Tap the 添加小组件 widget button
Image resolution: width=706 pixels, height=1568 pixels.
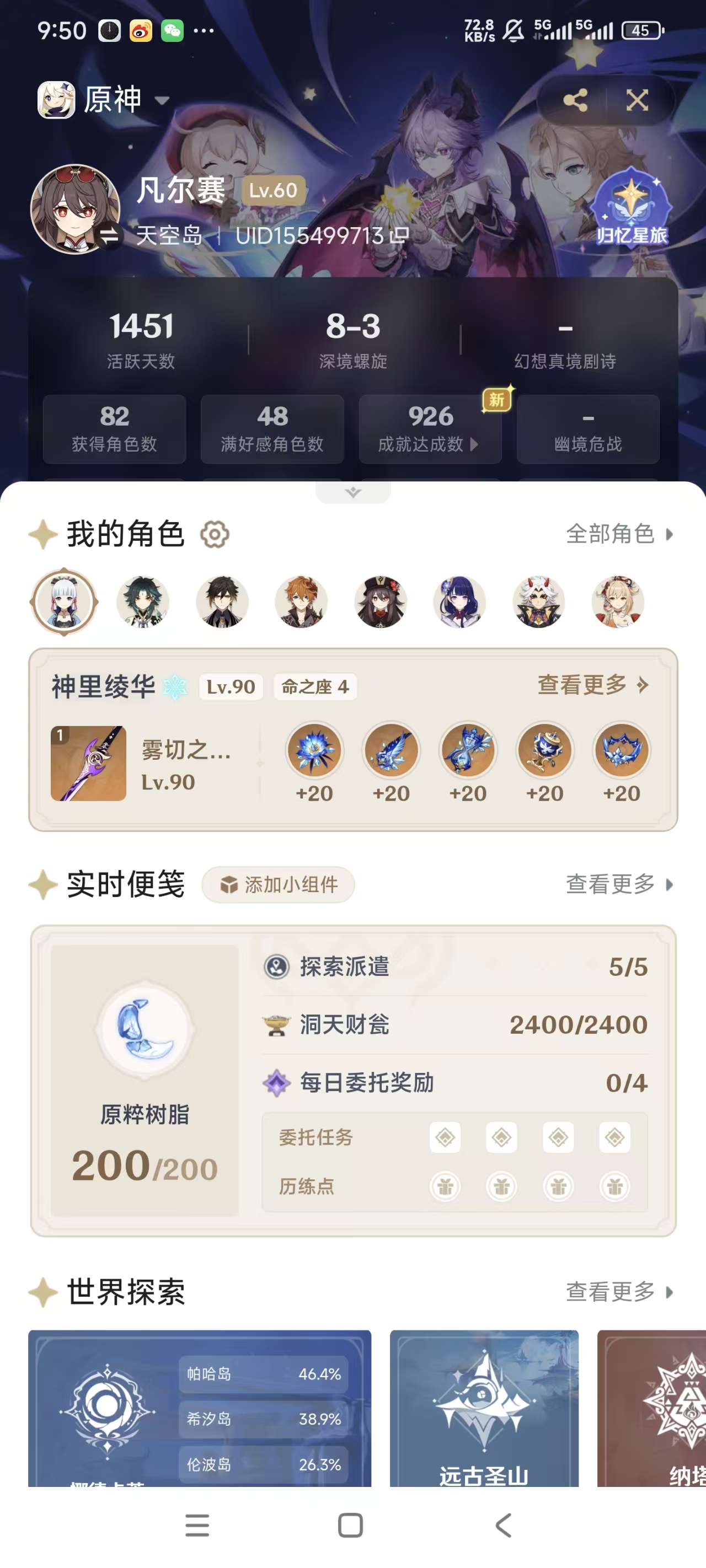[279, 884]
